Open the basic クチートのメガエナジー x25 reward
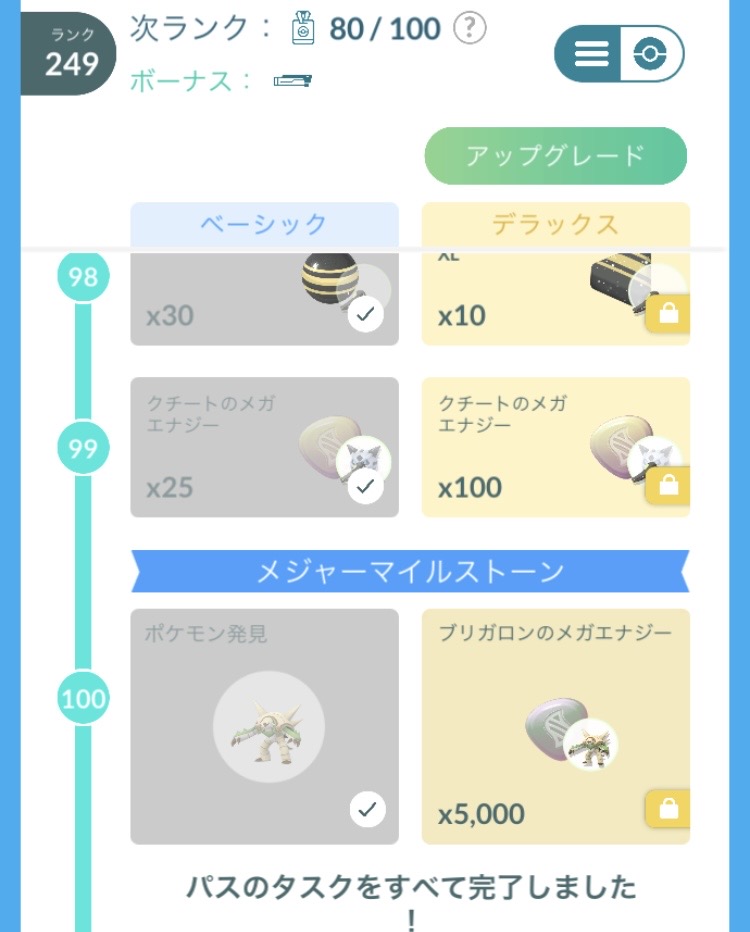 [264, 447]
